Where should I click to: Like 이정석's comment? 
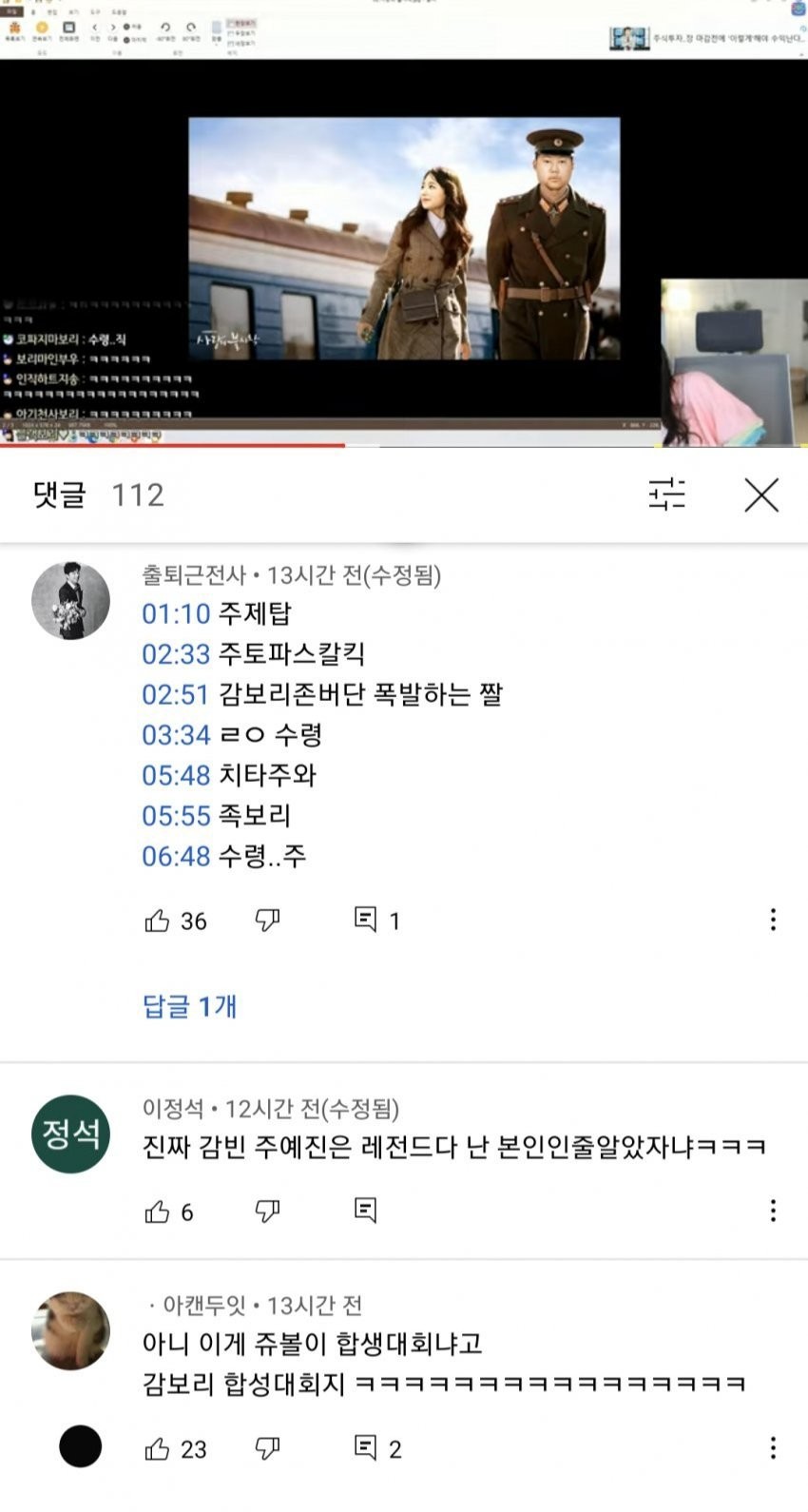157,1212
